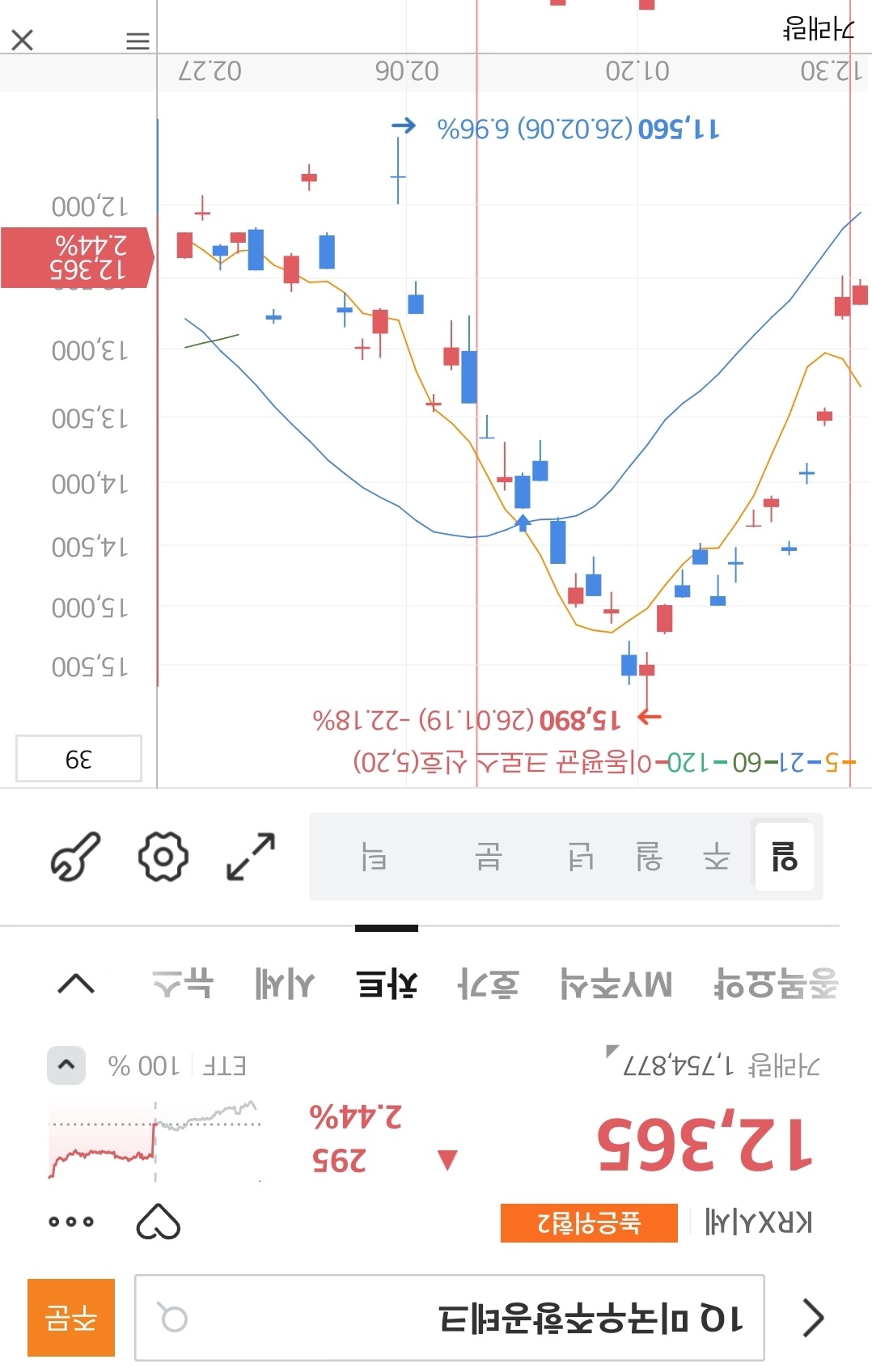The width and height of the screenshot is (872, 1372).
Task: Open the chart drawing tools wrench
Action: tap(75, 857)
